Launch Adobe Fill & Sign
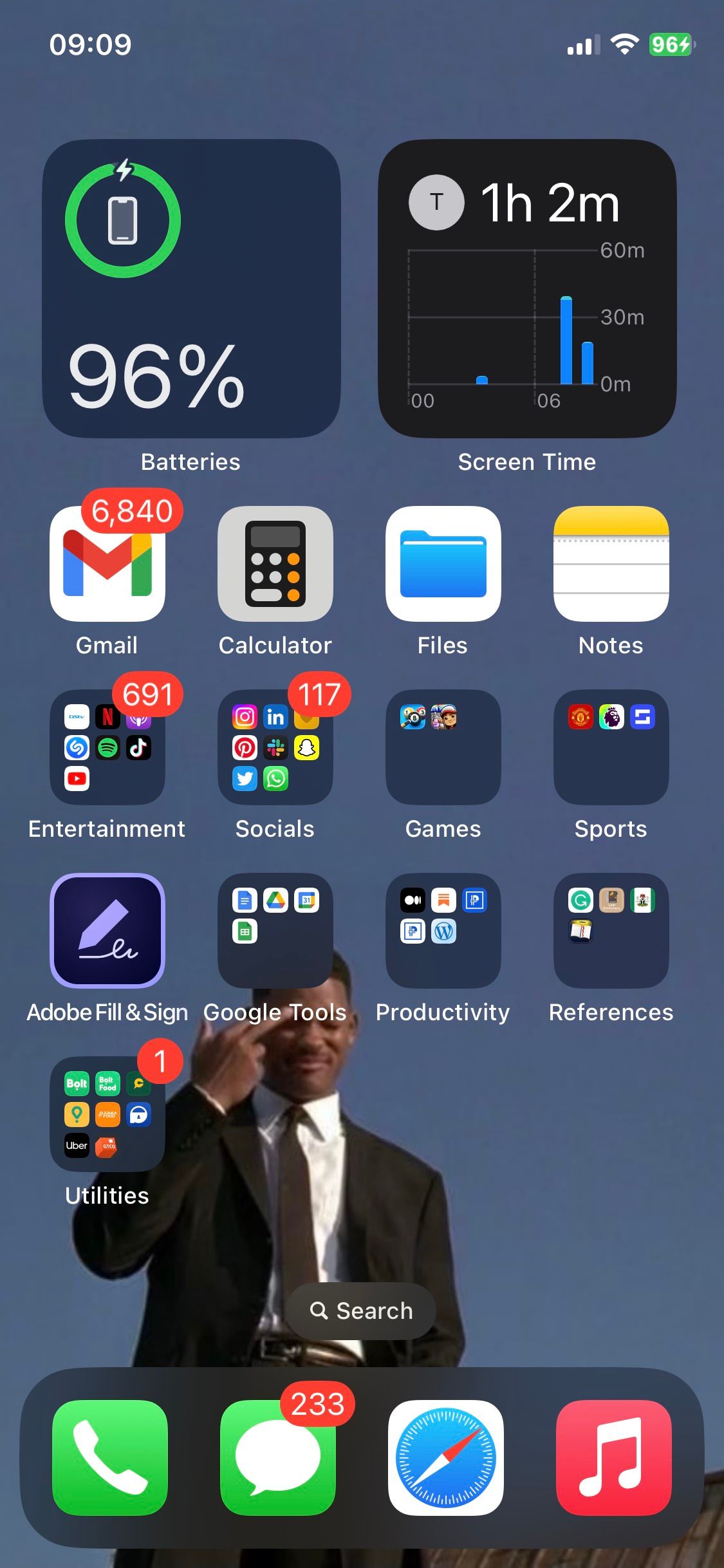 (107, 931)
